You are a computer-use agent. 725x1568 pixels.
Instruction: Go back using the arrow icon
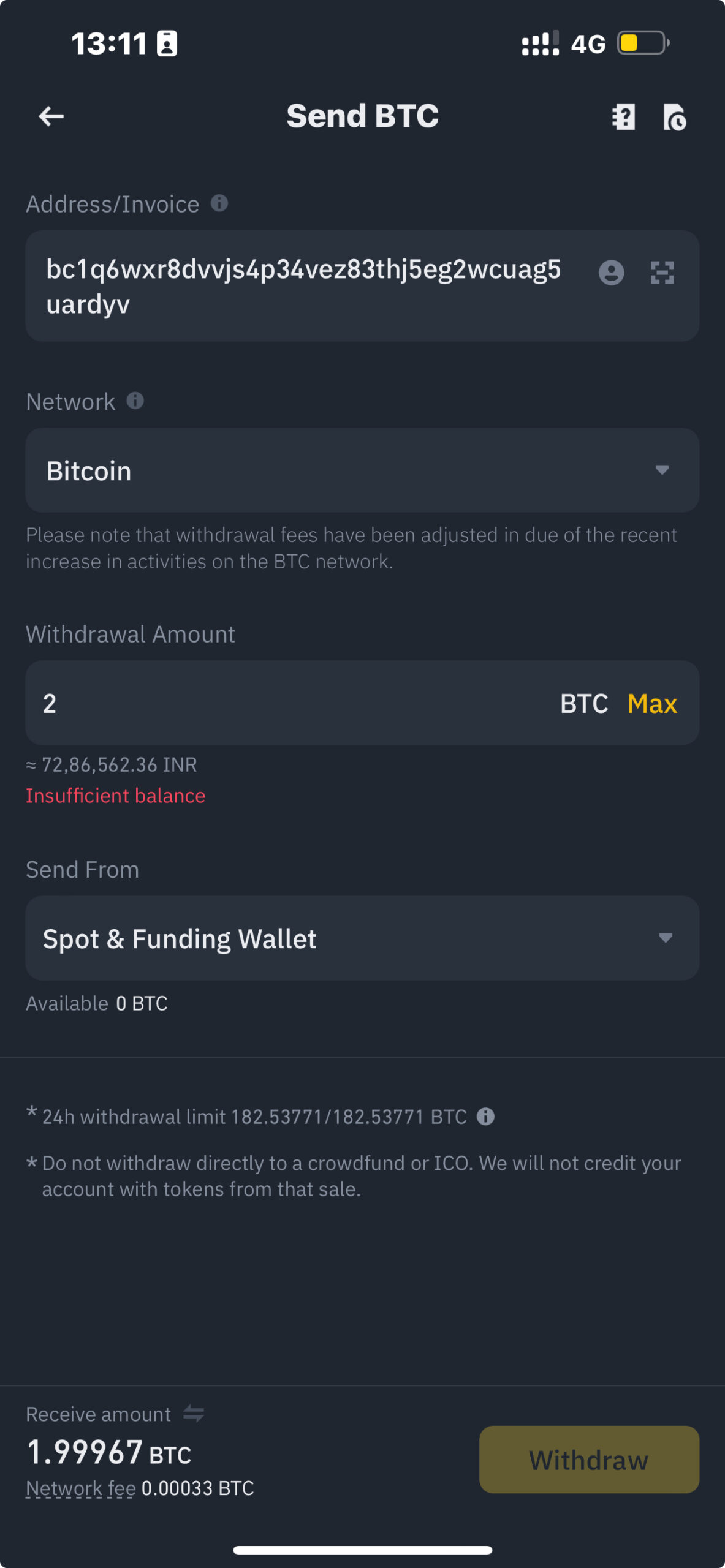(x=51, y=116)
